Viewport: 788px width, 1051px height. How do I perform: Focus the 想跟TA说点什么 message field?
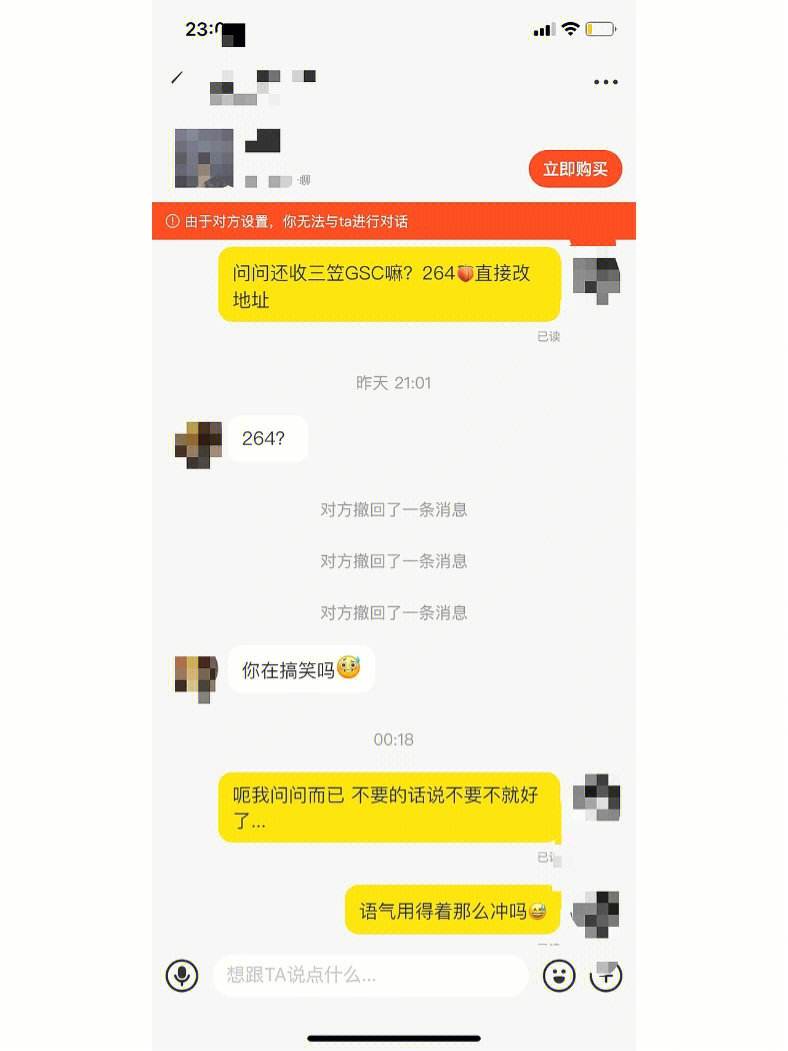(x=370, y=975)
